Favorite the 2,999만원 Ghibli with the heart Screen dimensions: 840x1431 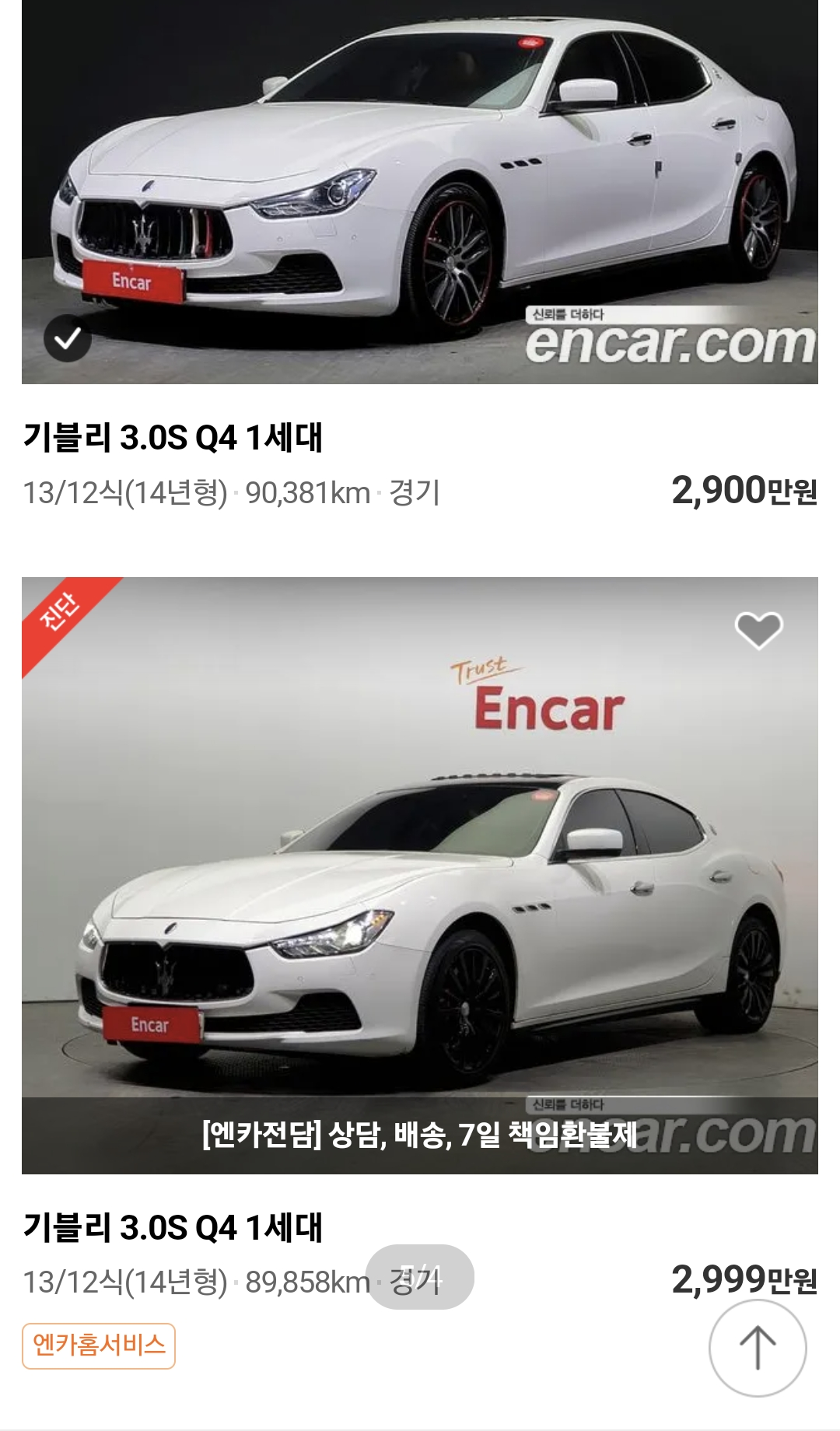(x=758, y=630)
